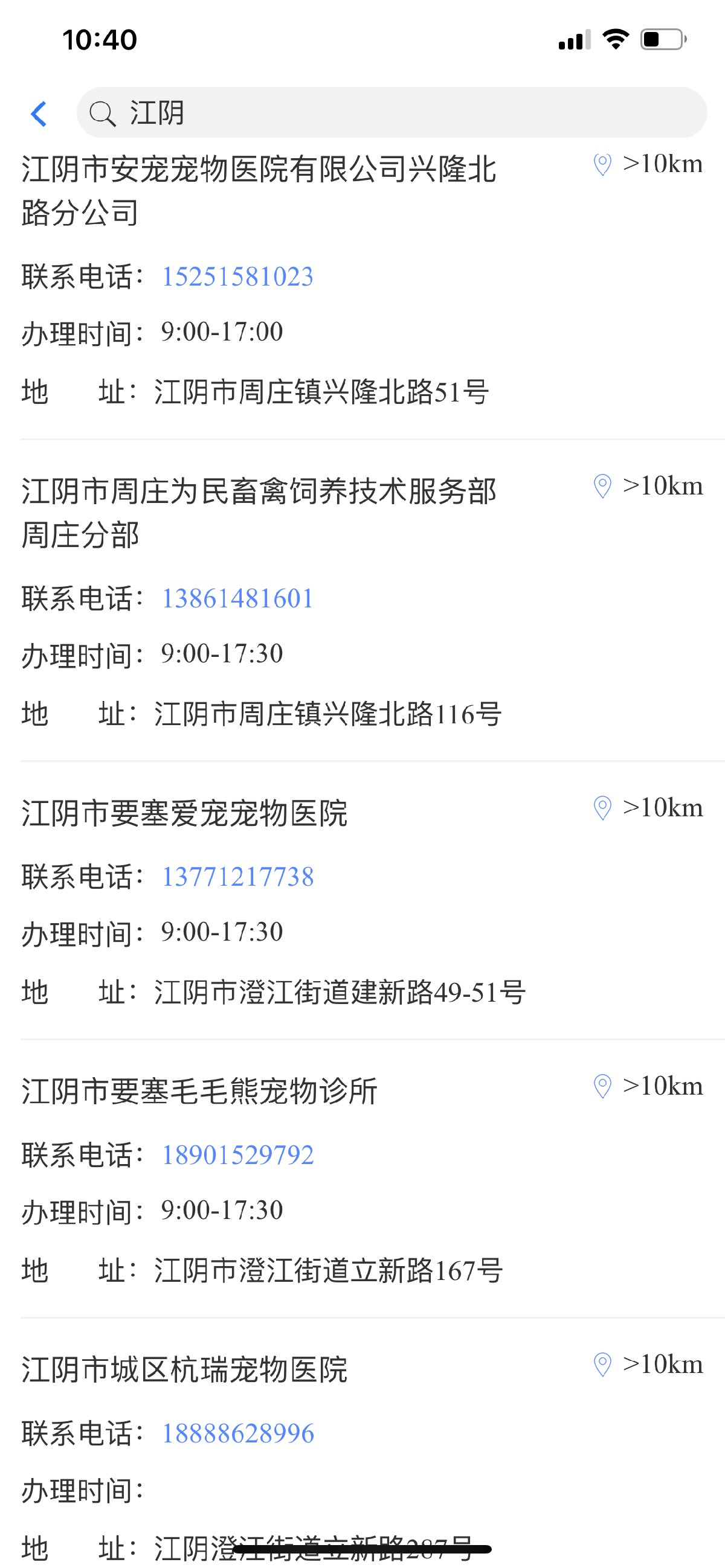The height and width of the screenshot is (1568, 725).
Task: Go back using the blue arrow
Action: pyautogui.click(x=39, y=114)
